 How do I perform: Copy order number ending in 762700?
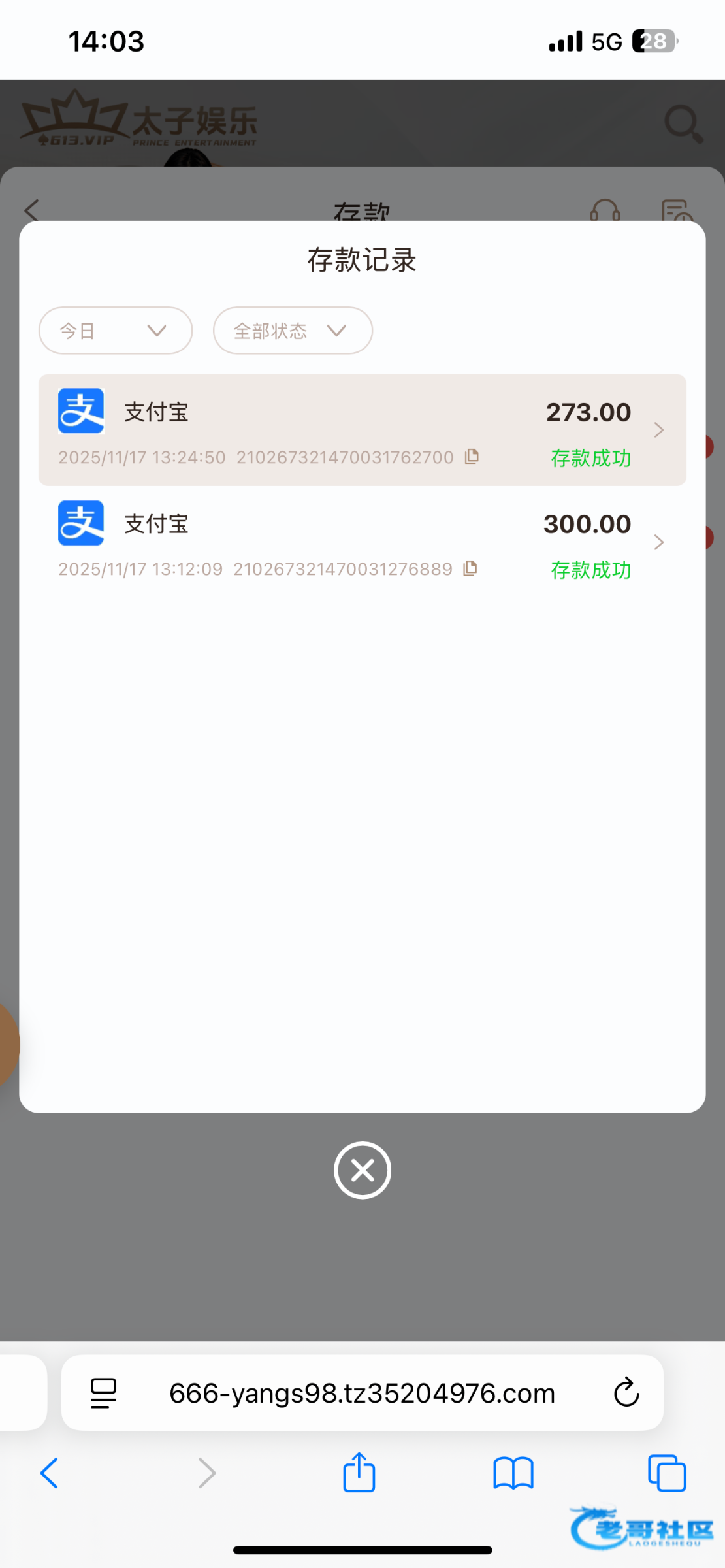tap(472, 457)
